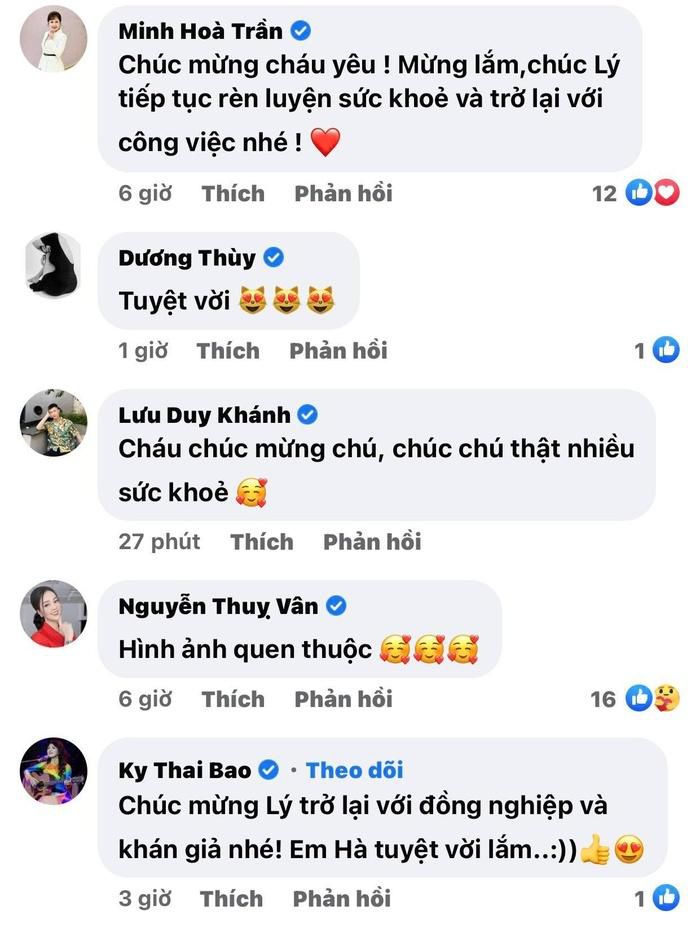Follow Ky Thai Bao via Theo dõi
The height and width of the screenshot is (928, 700).
(x=354, y=769)
